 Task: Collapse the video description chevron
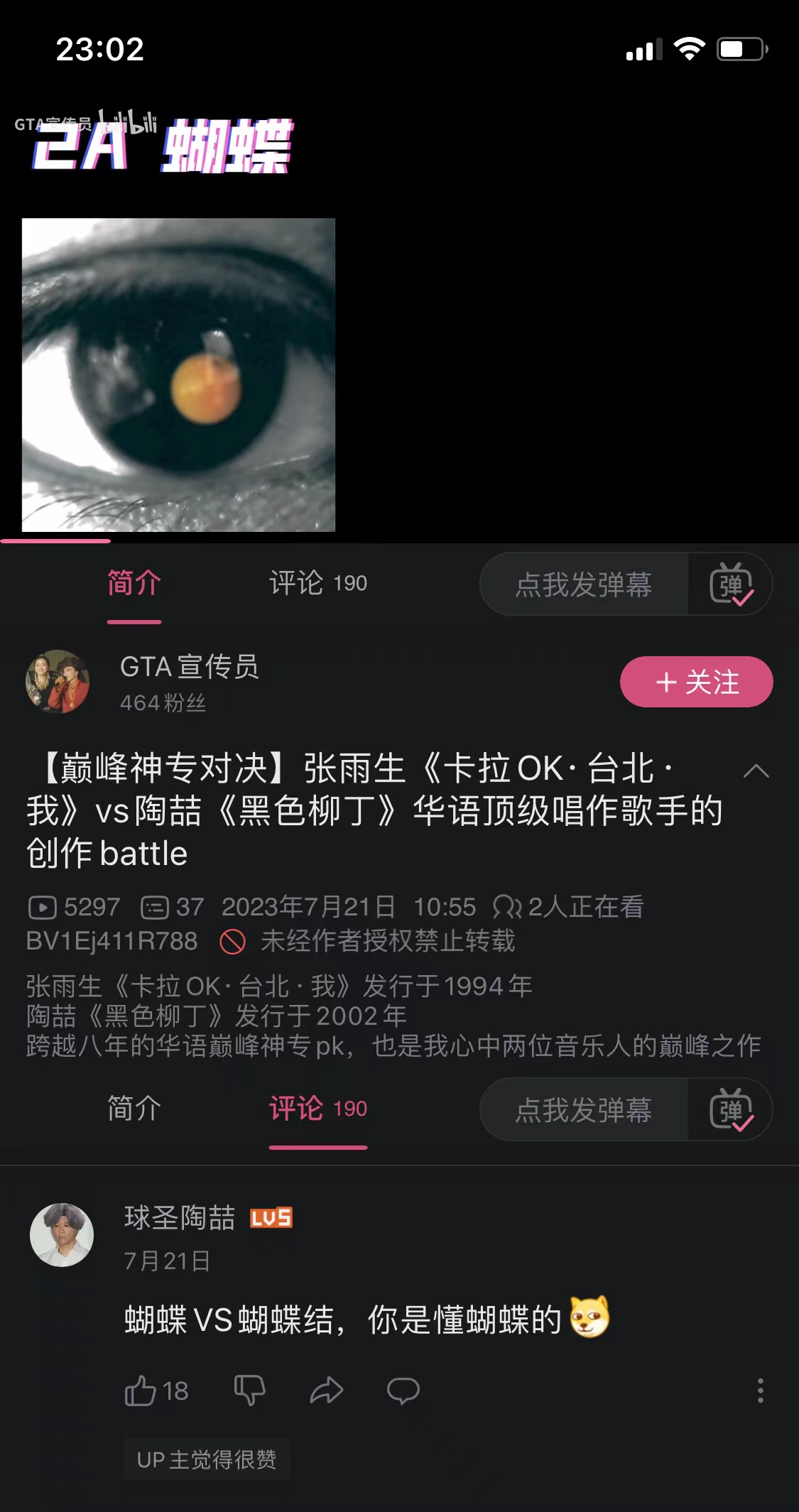[756, 771]
